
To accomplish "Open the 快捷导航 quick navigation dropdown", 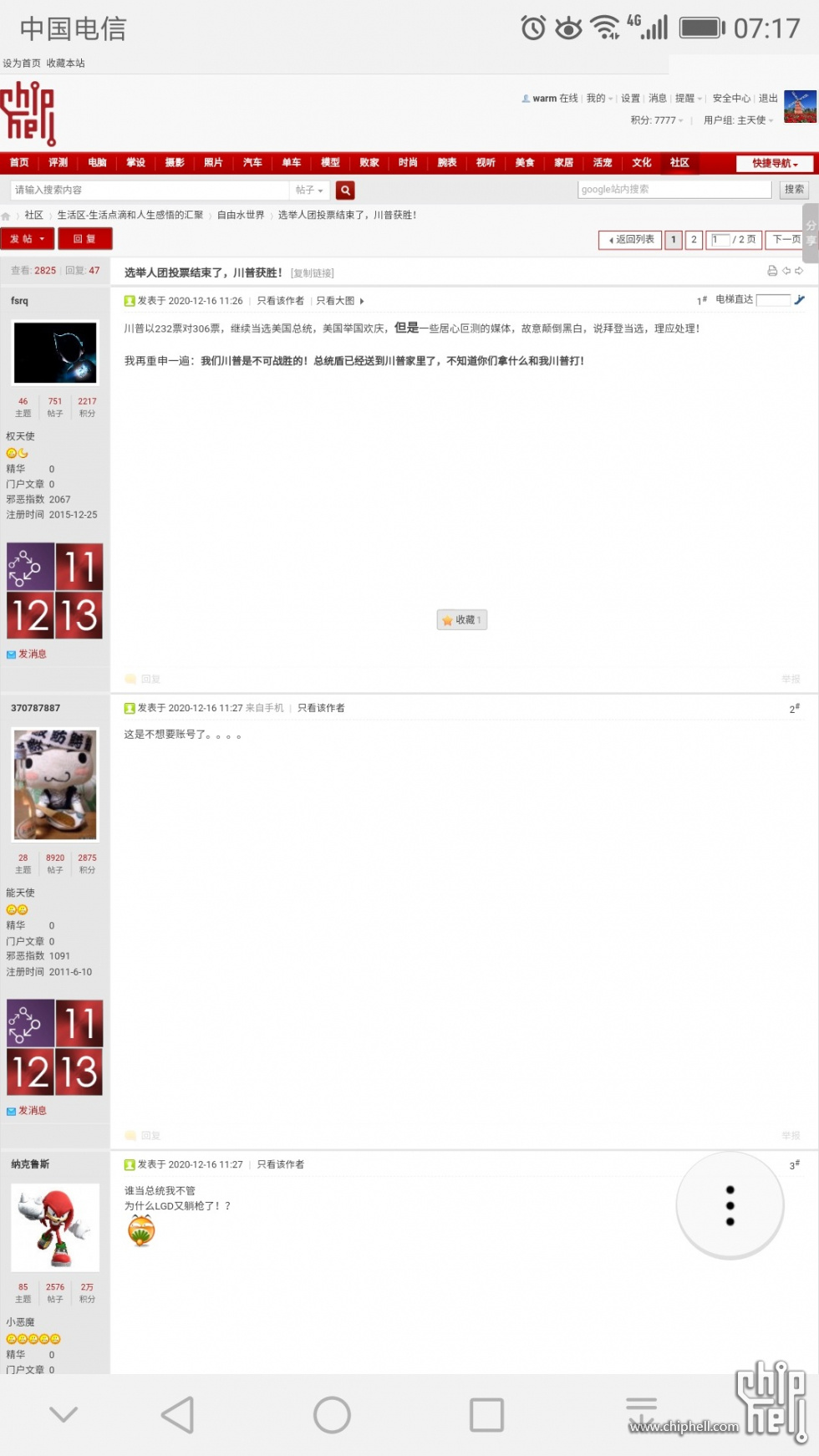I will 774,163.
